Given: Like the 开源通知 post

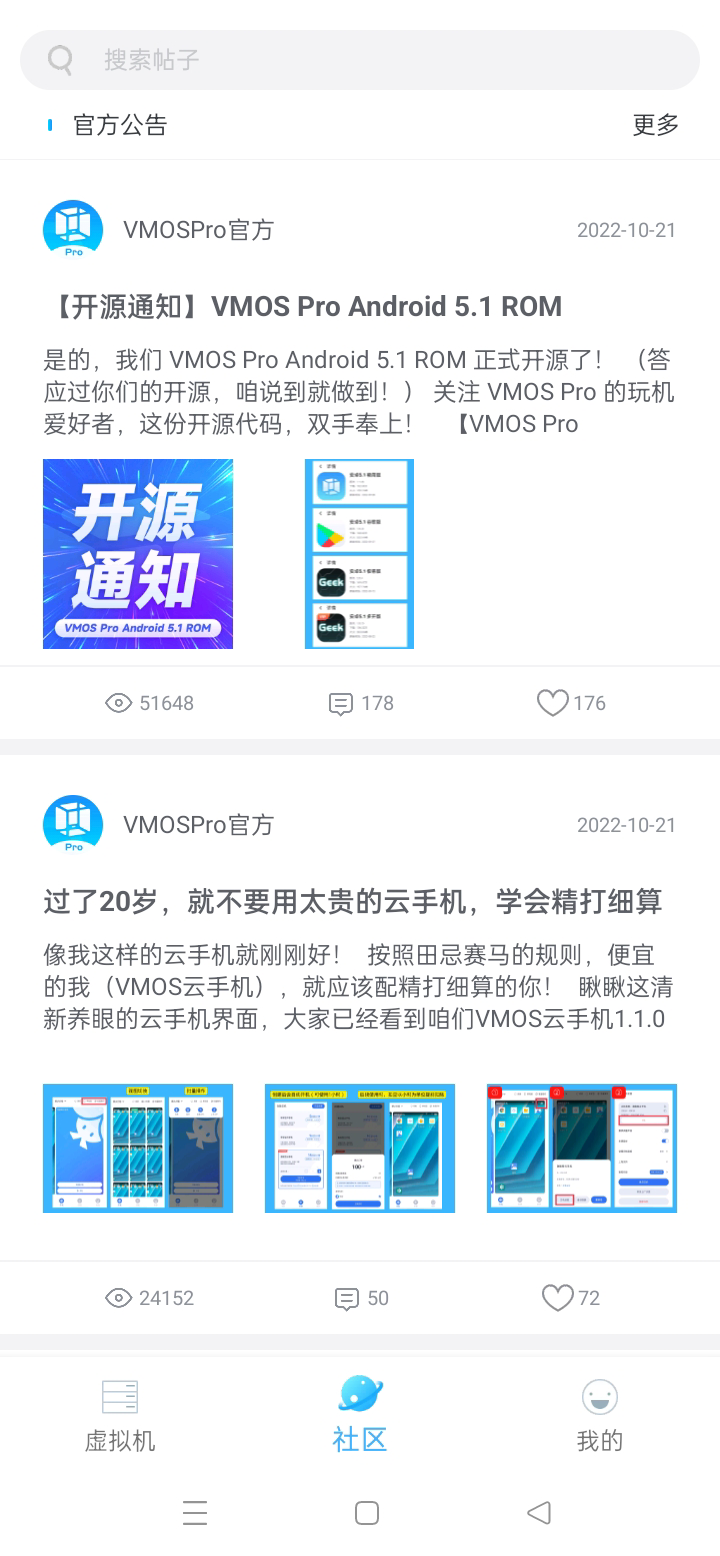Looking at the screenshot, I should (x=571, y=704).
